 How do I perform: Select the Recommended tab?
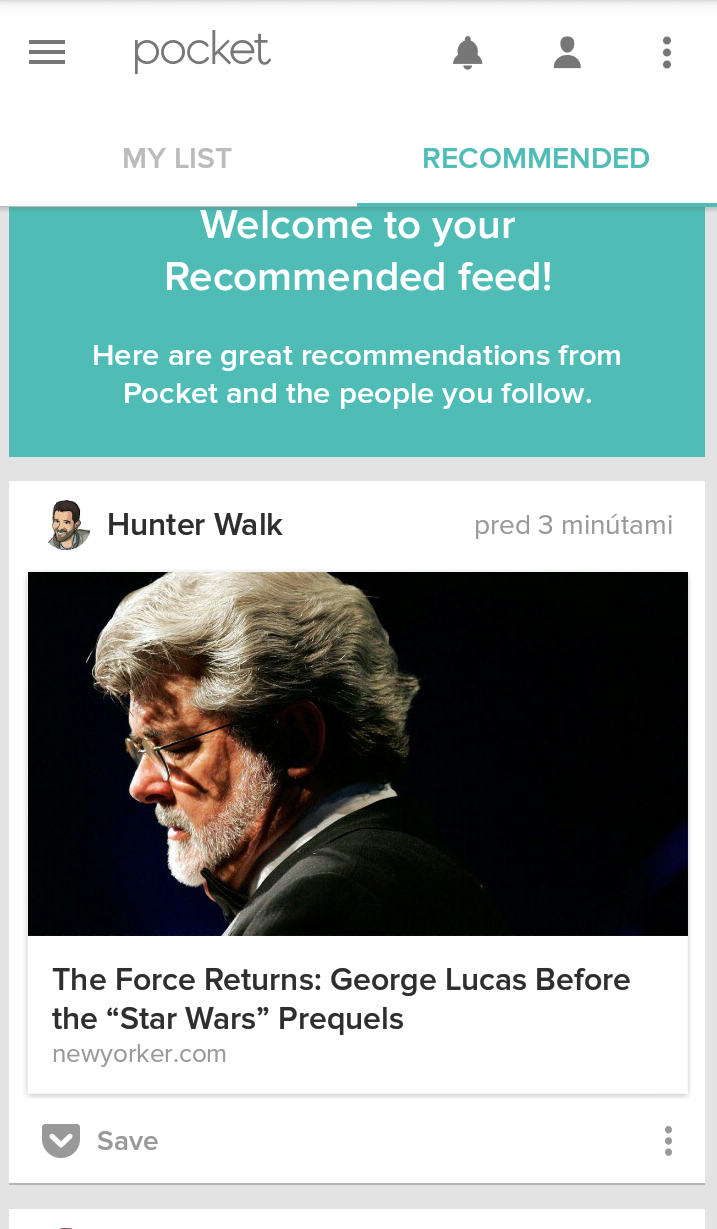tap(536, 158)
